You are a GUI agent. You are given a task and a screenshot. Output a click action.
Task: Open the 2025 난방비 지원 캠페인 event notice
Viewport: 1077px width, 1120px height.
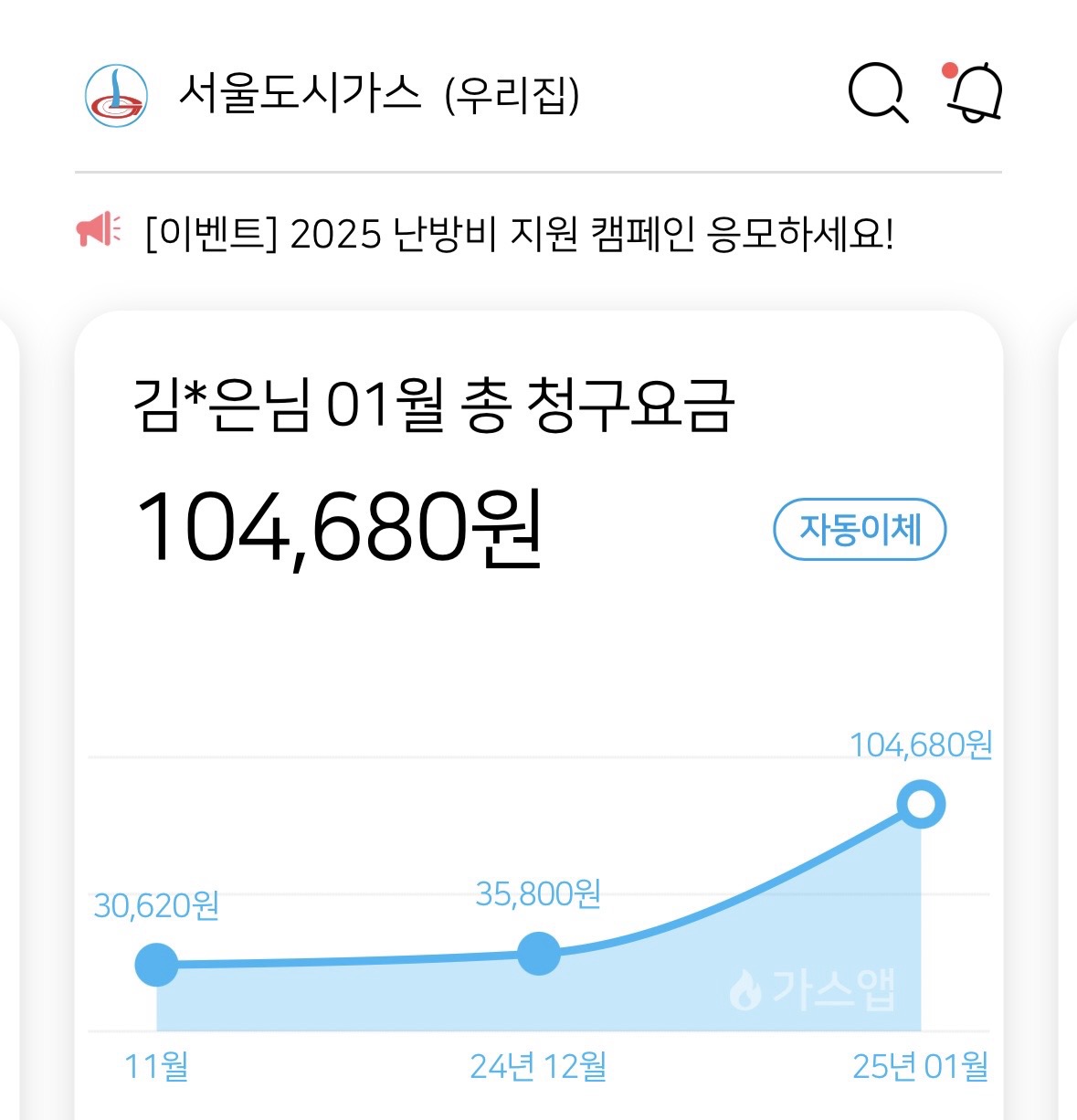(x=518, y=234)
